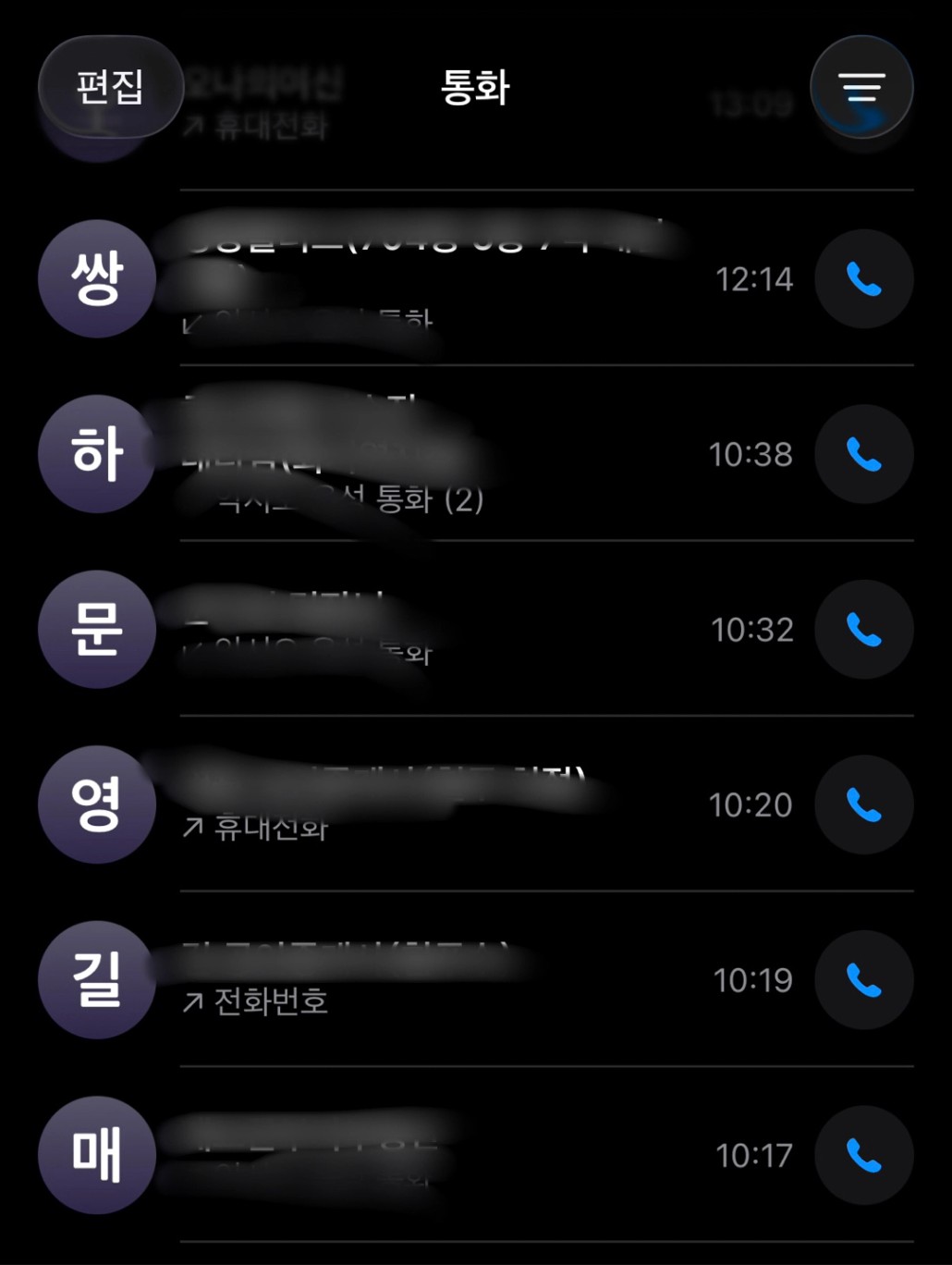This screenshot has width=952, height=1265.
Task: Call the 10:19 contact again
Action: pos(864,980)
